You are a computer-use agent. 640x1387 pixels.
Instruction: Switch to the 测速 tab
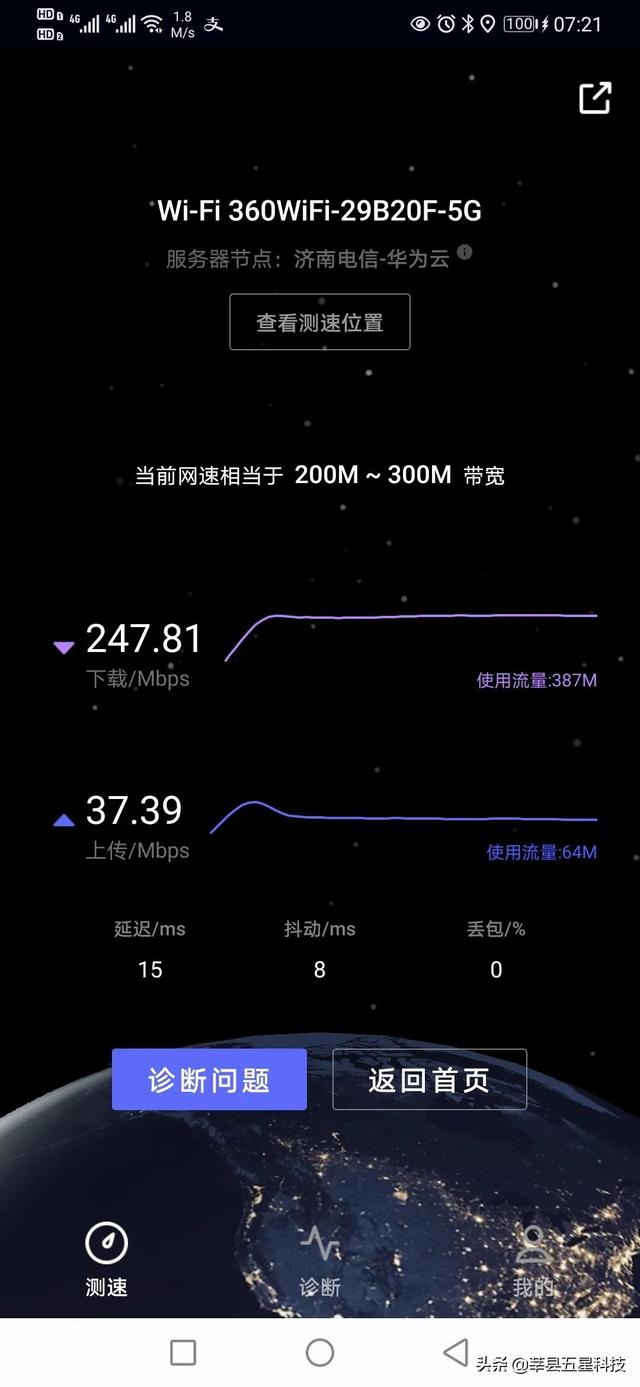click(x=106, y=1258)
